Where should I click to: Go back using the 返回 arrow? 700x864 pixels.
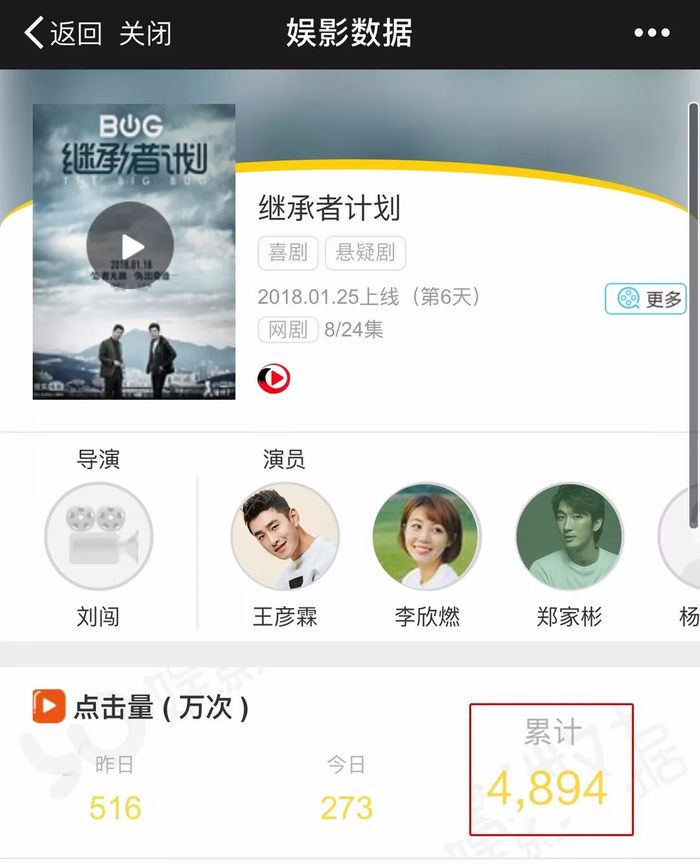pos(62,34)
